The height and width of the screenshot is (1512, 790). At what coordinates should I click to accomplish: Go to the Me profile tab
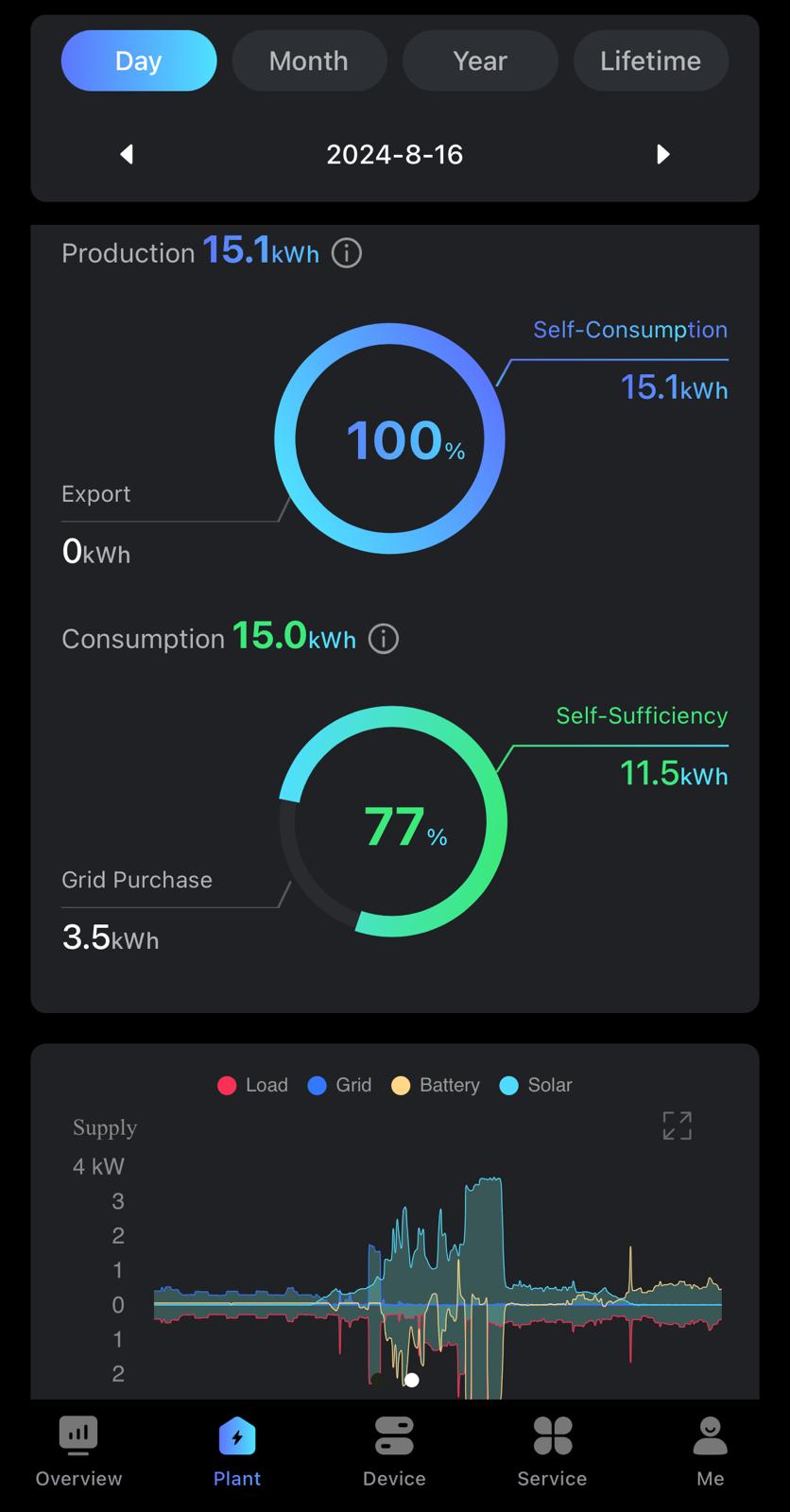pyautogui.click(x=710, y=1452)
